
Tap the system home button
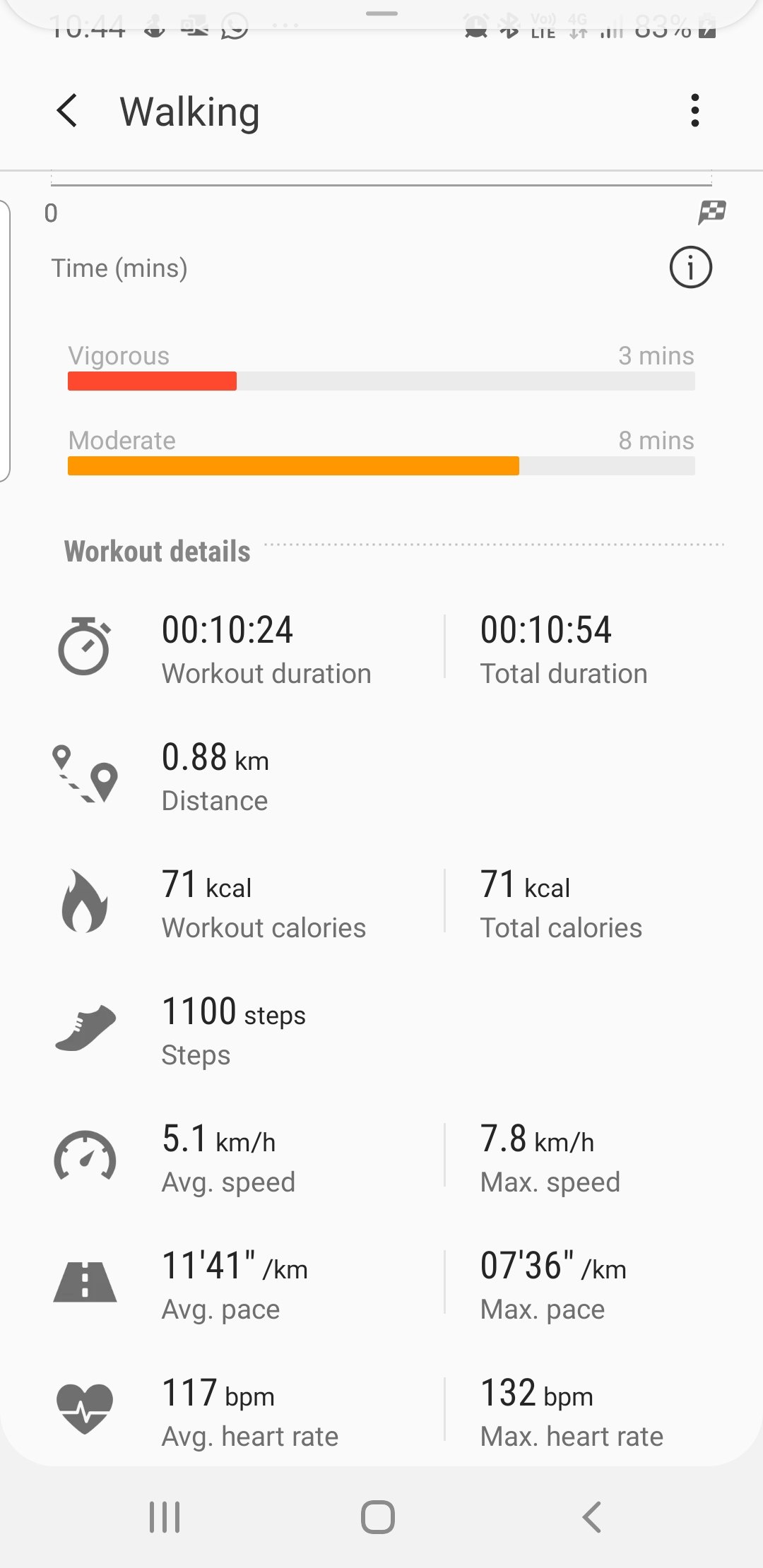tap(378, 1516)
